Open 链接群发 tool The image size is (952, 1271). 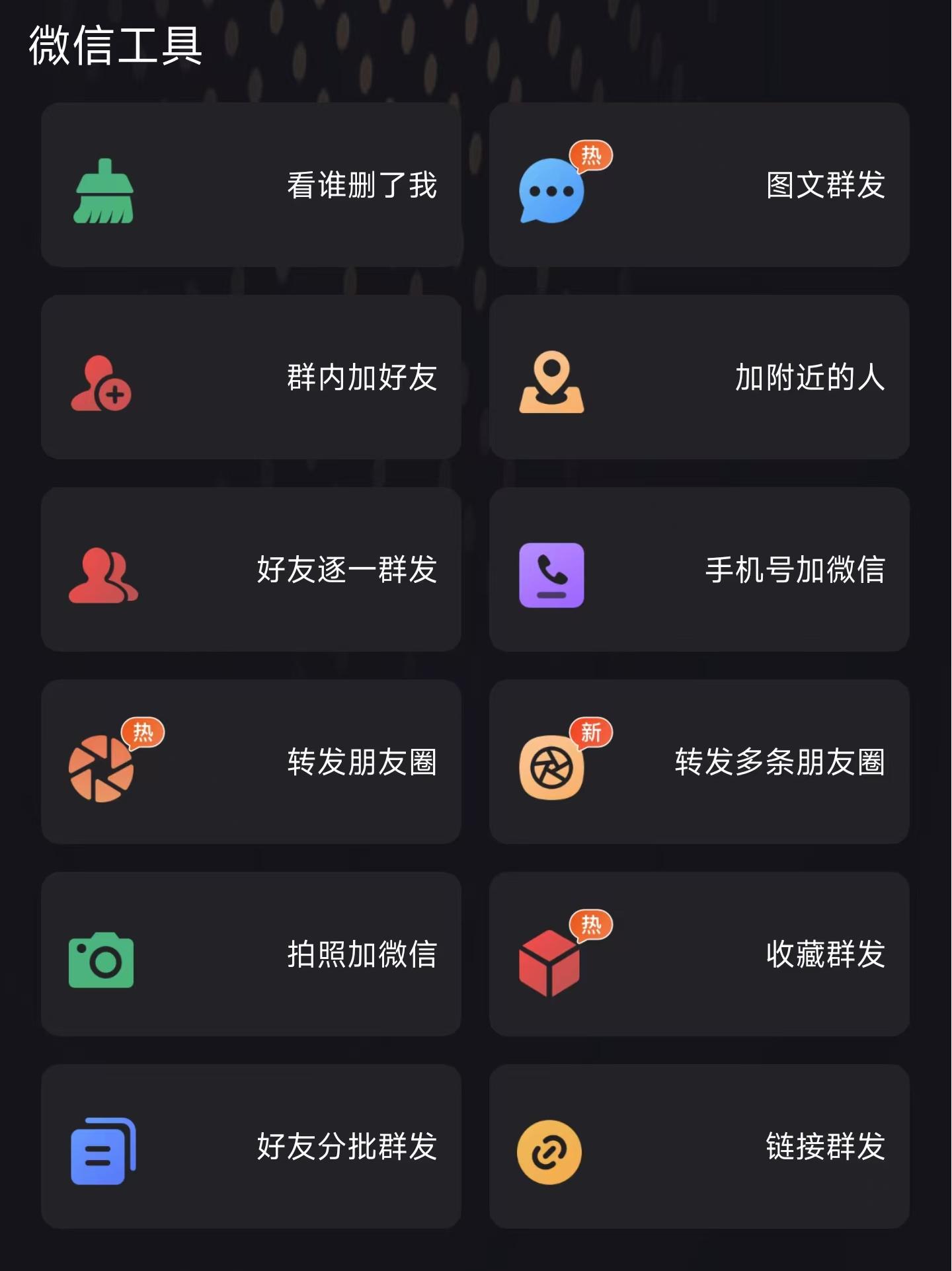699,1147
